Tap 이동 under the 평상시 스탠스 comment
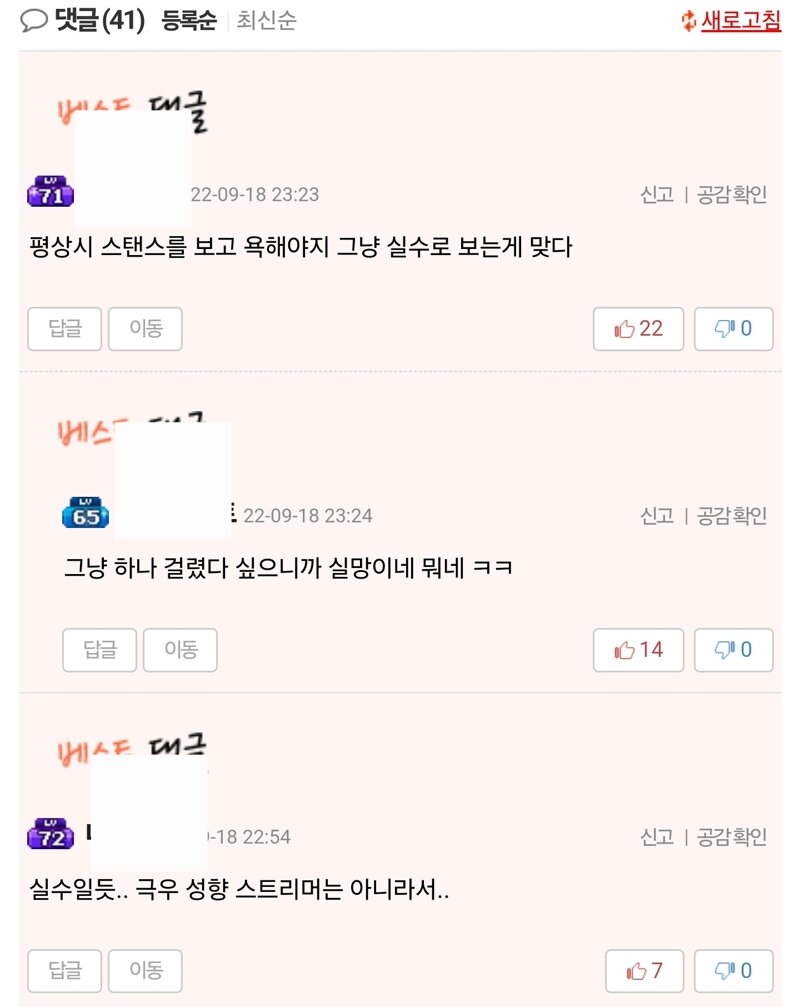Screen dimensions: 800x1007 point(145,329)
